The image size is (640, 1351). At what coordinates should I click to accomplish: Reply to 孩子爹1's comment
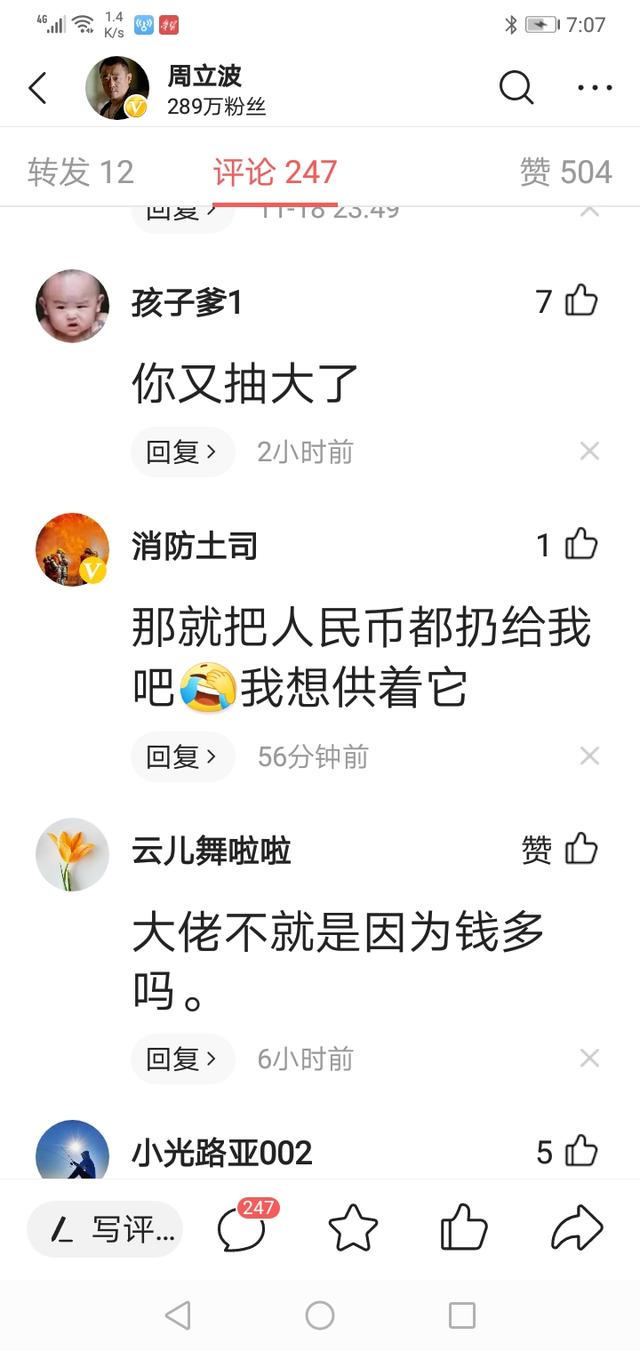click(182, 452)
